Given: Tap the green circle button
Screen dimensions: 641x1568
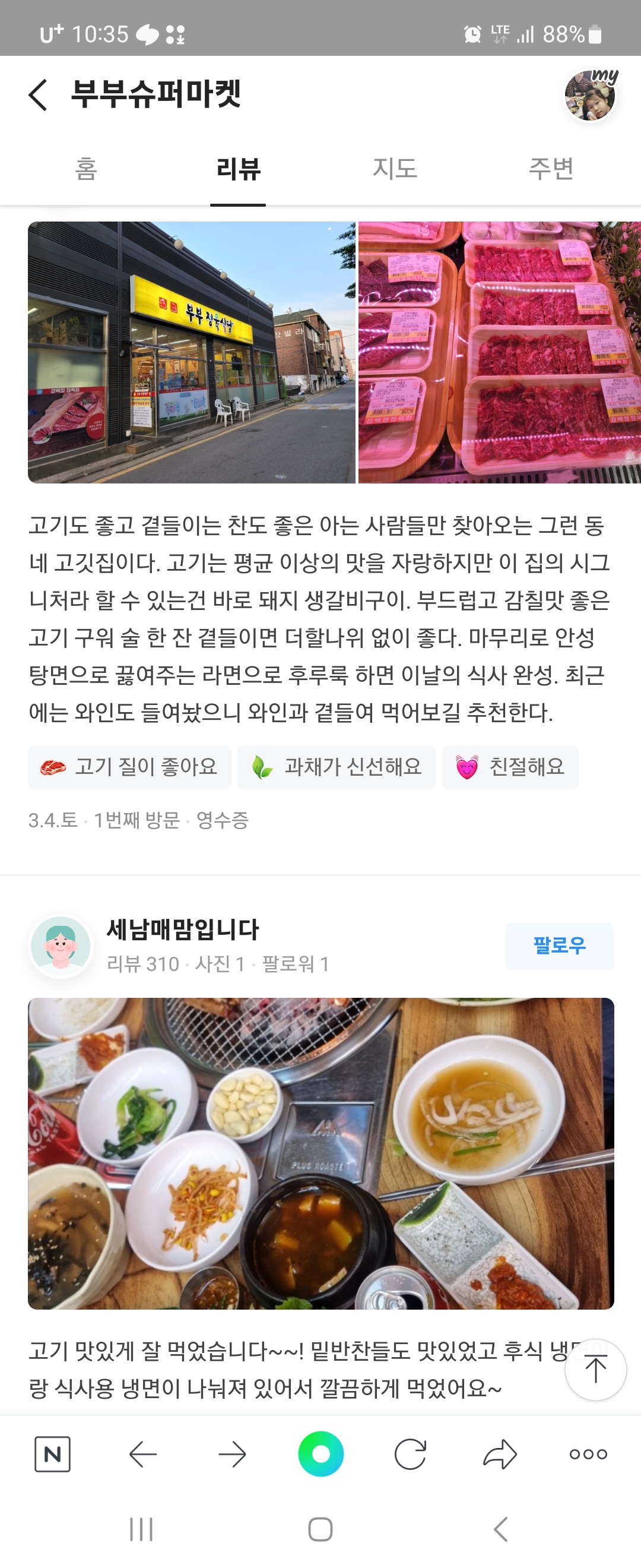Looking at the screenshot, I should 320,1454.
